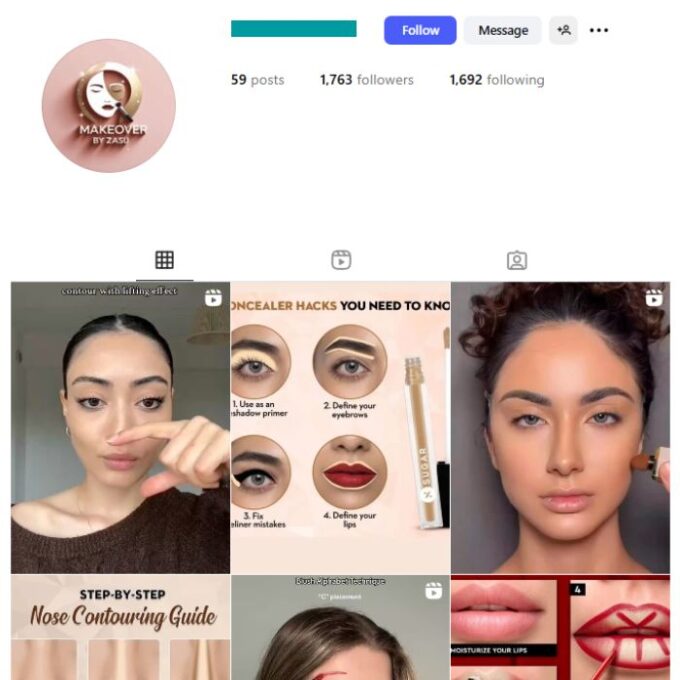Open the contour with lifting effect reel
Image resolution: width=680 pixels, height=680 pixels.
pyautogui.click(x=120, y=427)
